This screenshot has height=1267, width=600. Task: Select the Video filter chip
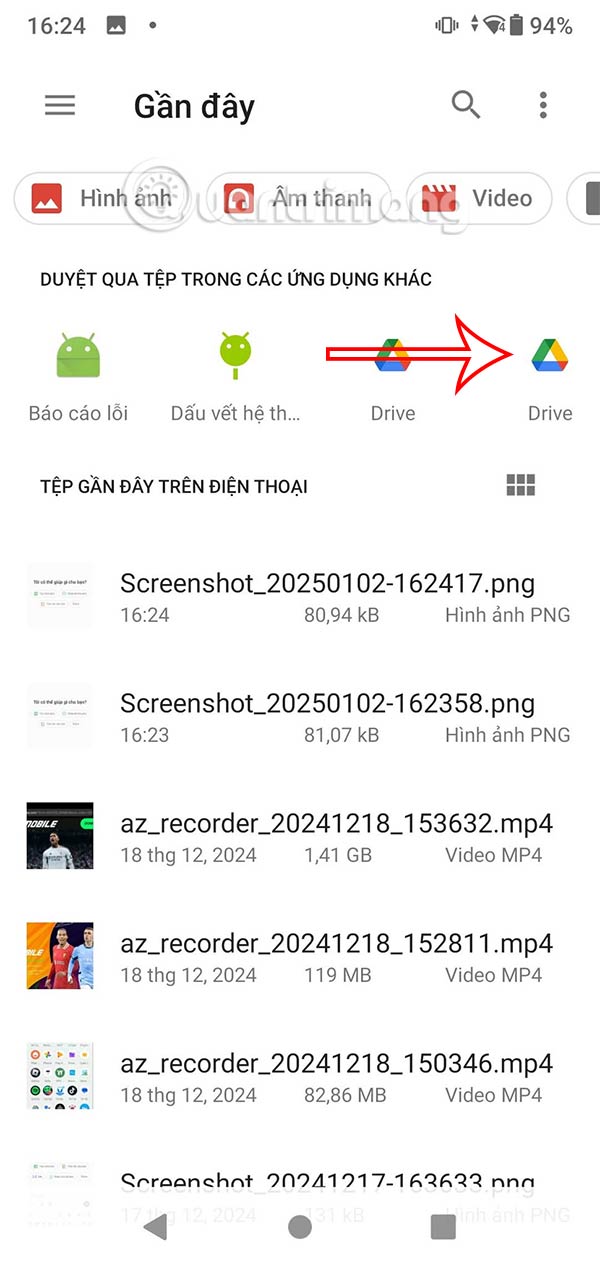[478, 198]
